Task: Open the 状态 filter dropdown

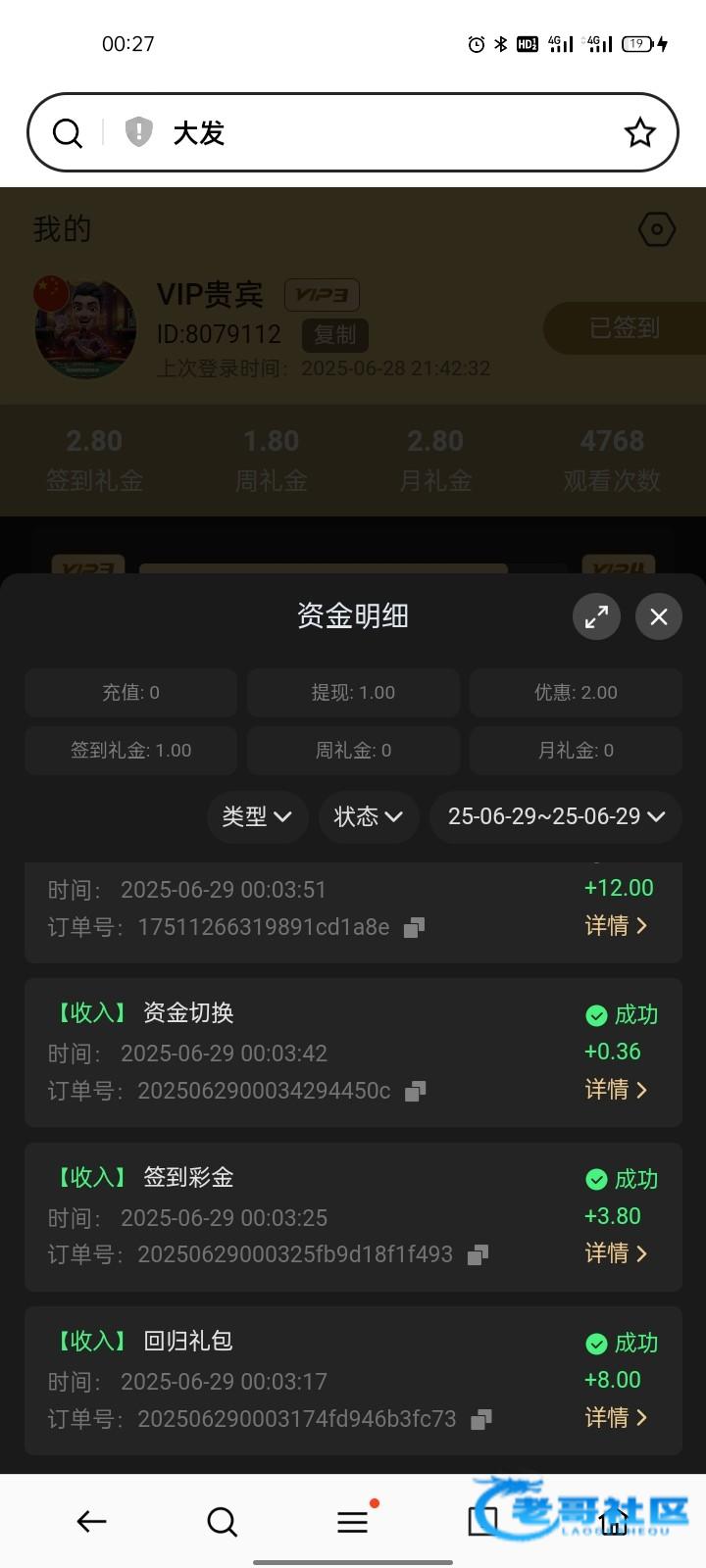Action: [369, 816]
